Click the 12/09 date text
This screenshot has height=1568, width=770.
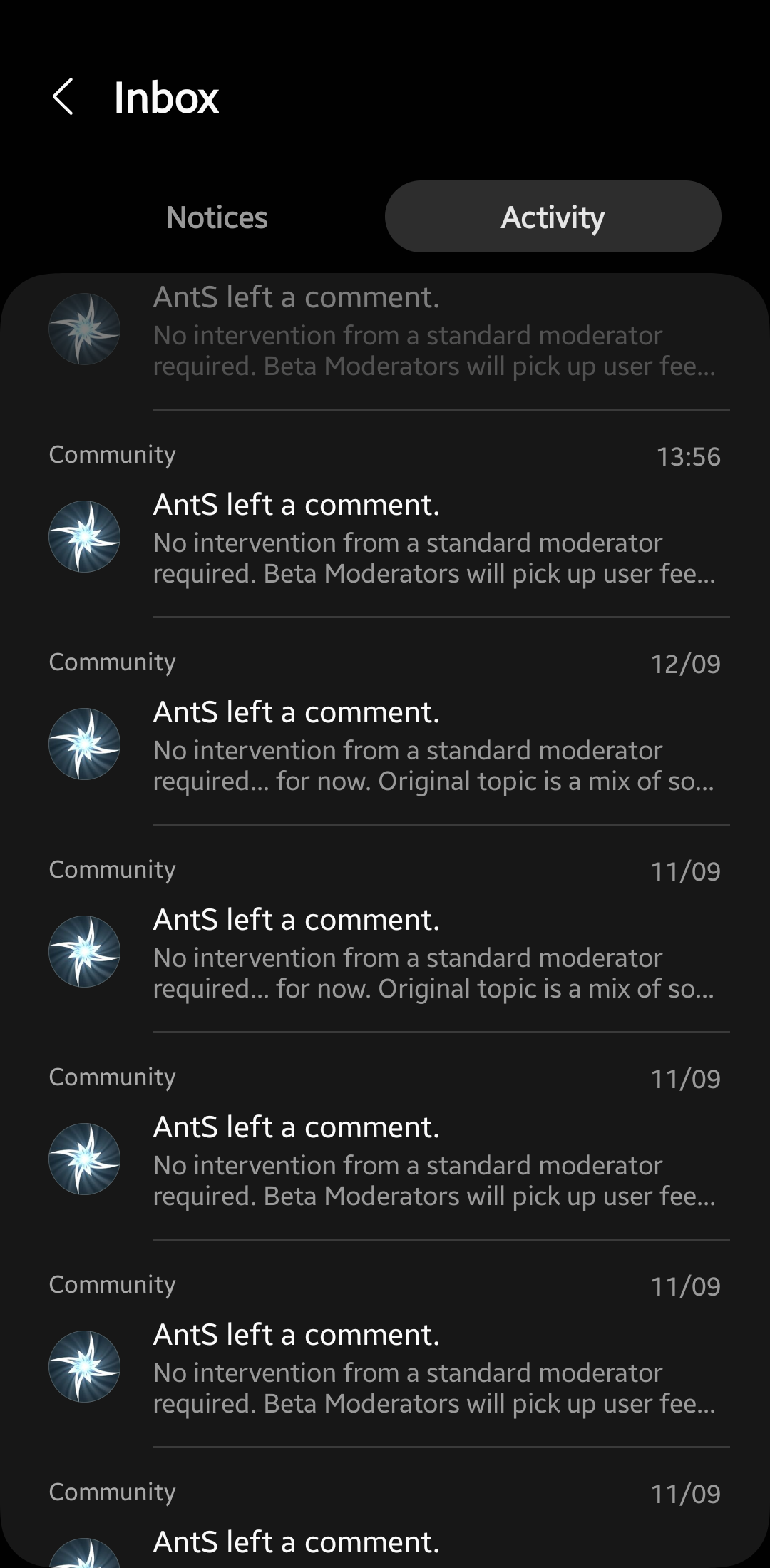click(x=687, y=664)
